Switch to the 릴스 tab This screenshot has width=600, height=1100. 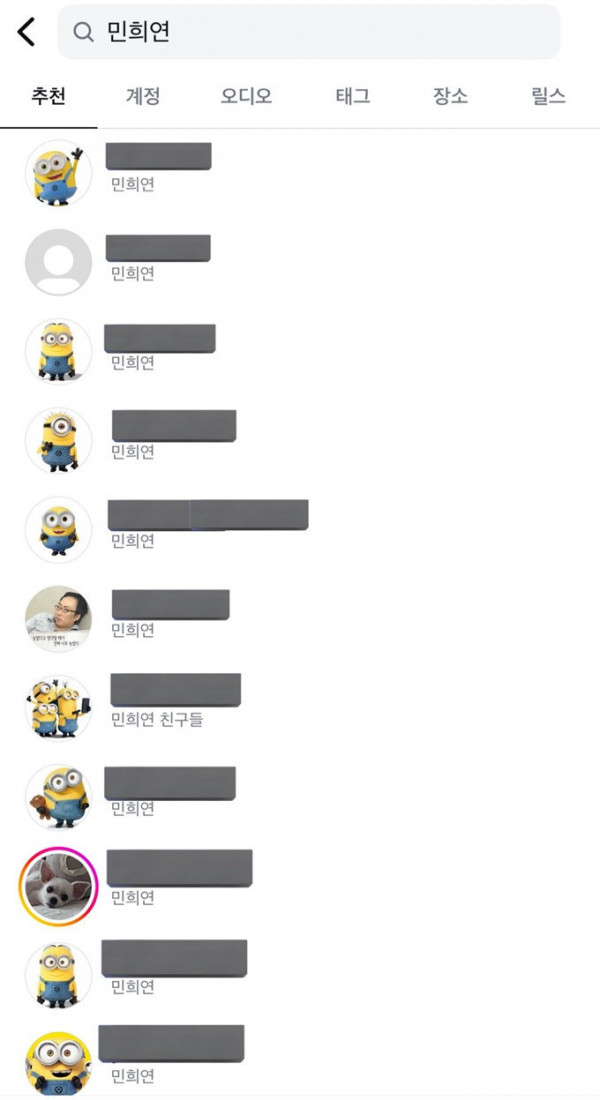(548, 97)
